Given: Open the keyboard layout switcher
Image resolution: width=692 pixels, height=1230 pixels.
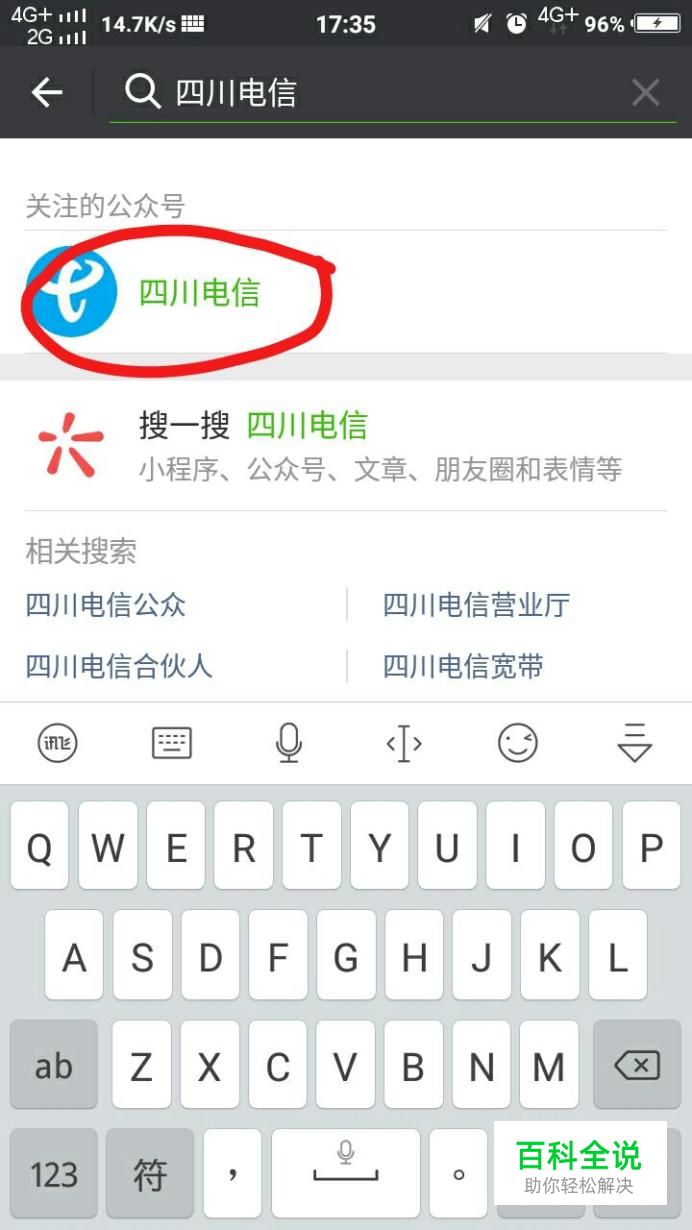Looking at the screenshot, I should 172,743.
